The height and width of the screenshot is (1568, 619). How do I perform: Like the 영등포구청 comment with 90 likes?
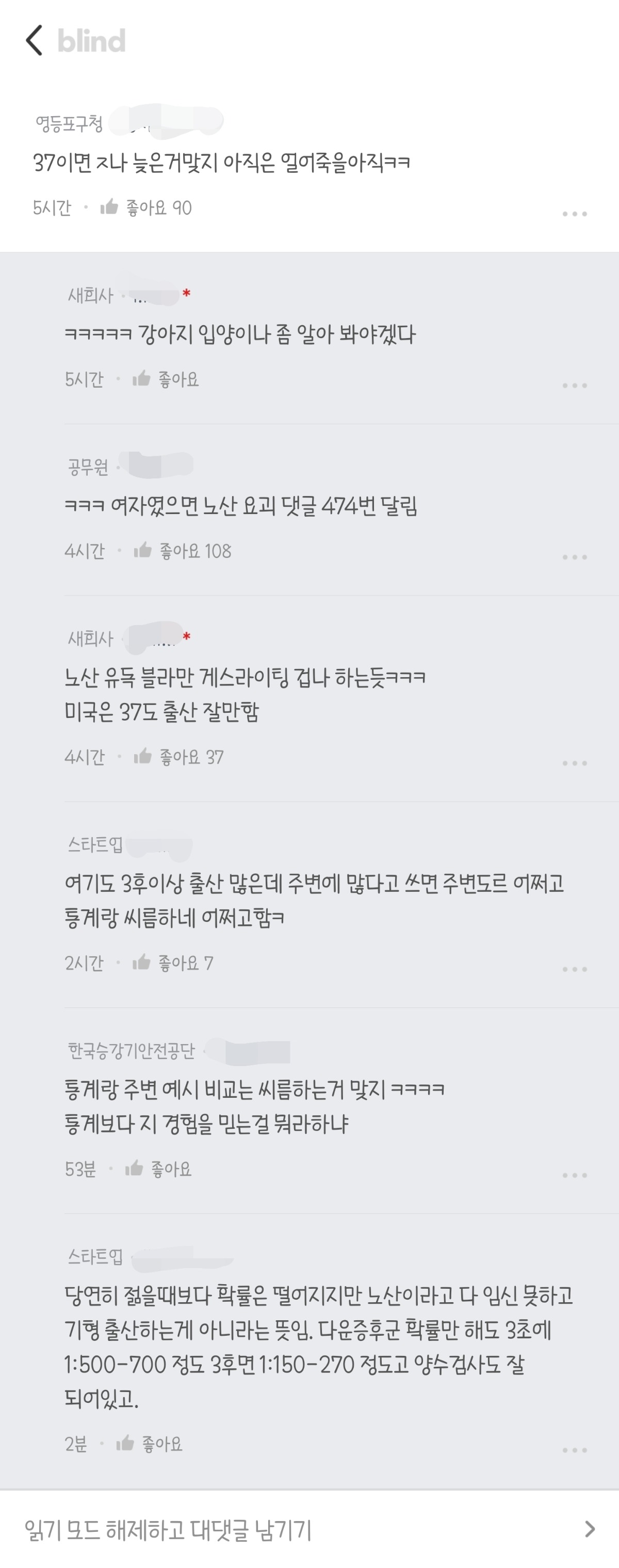point(110,207)
